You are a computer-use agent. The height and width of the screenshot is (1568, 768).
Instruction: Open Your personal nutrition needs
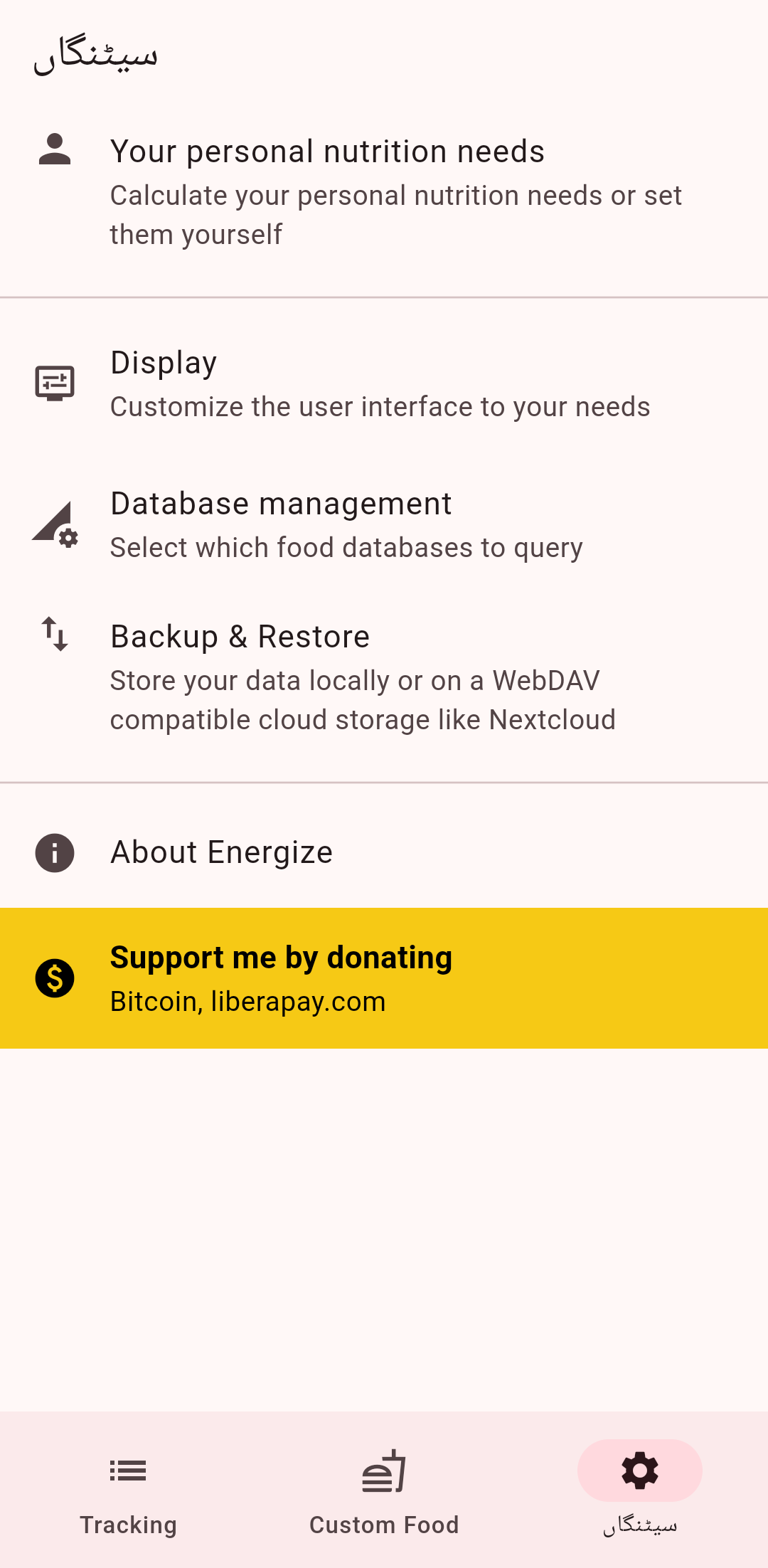tap(384, 191)
